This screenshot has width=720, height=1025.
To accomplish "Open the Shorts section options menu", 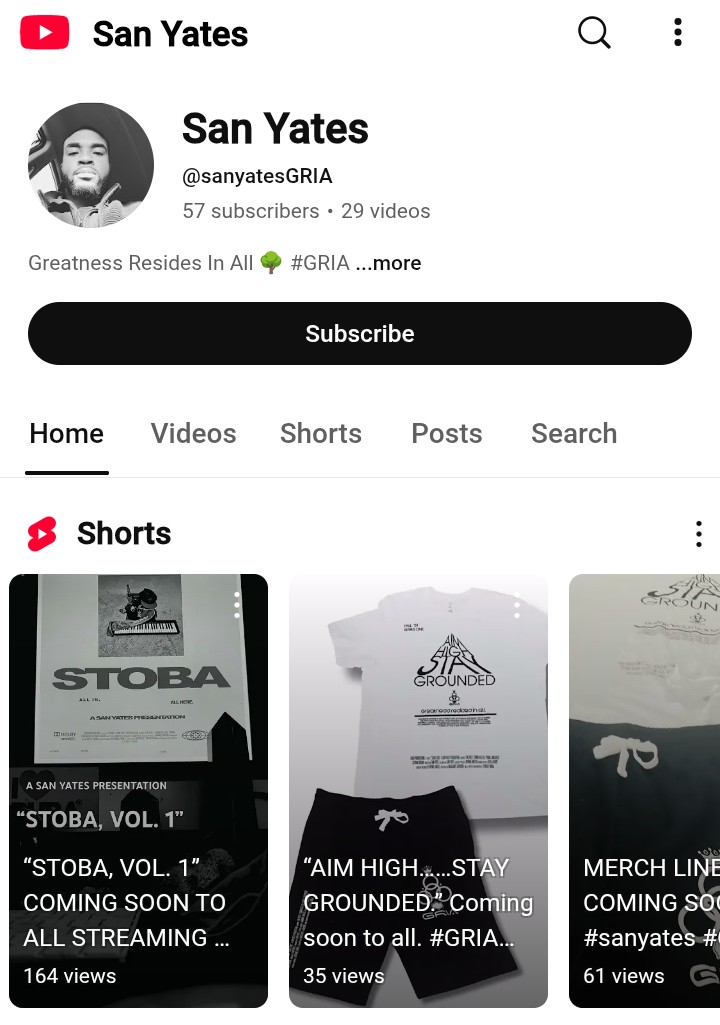I will point(698,534).
